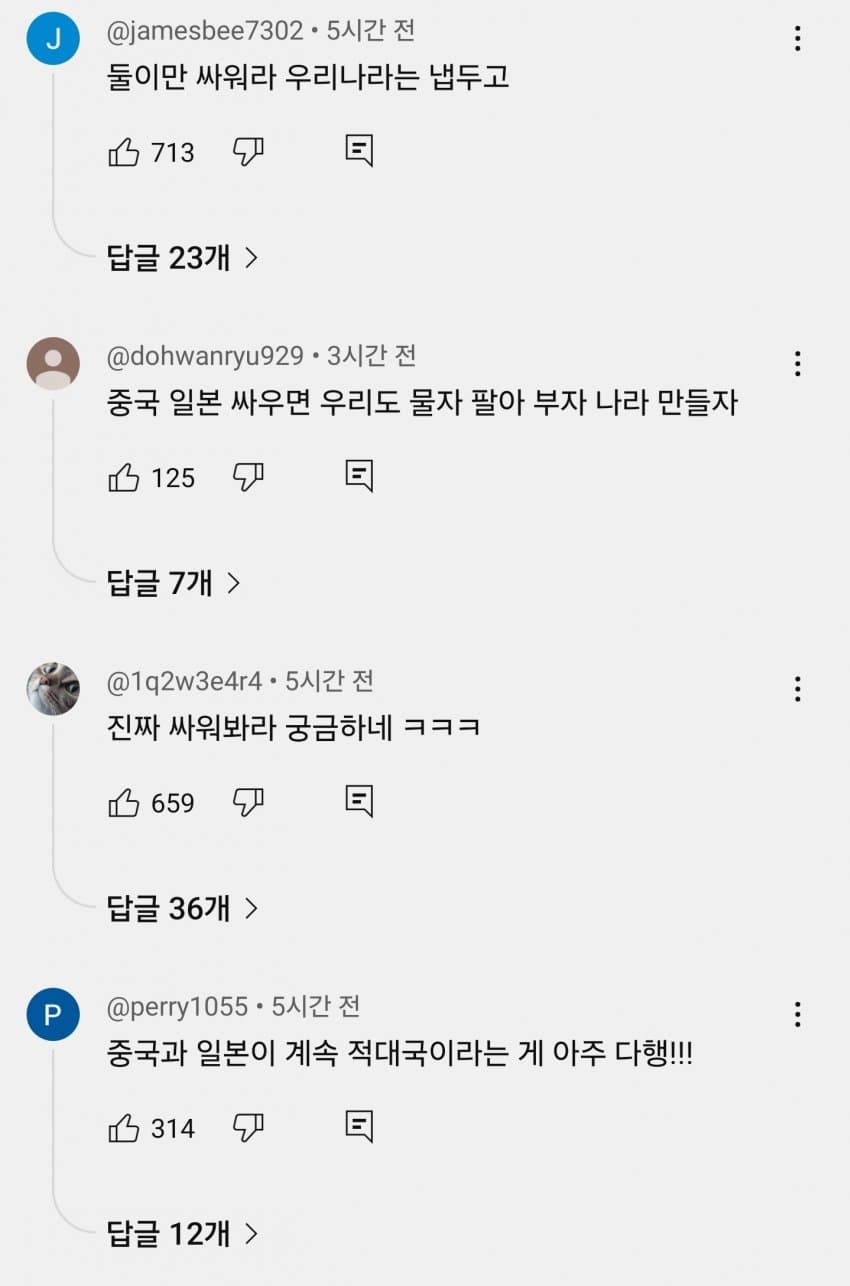Open overflow menu on @dohwanryu929's comment
This screenshot has width=850, height=1286.
797,363
